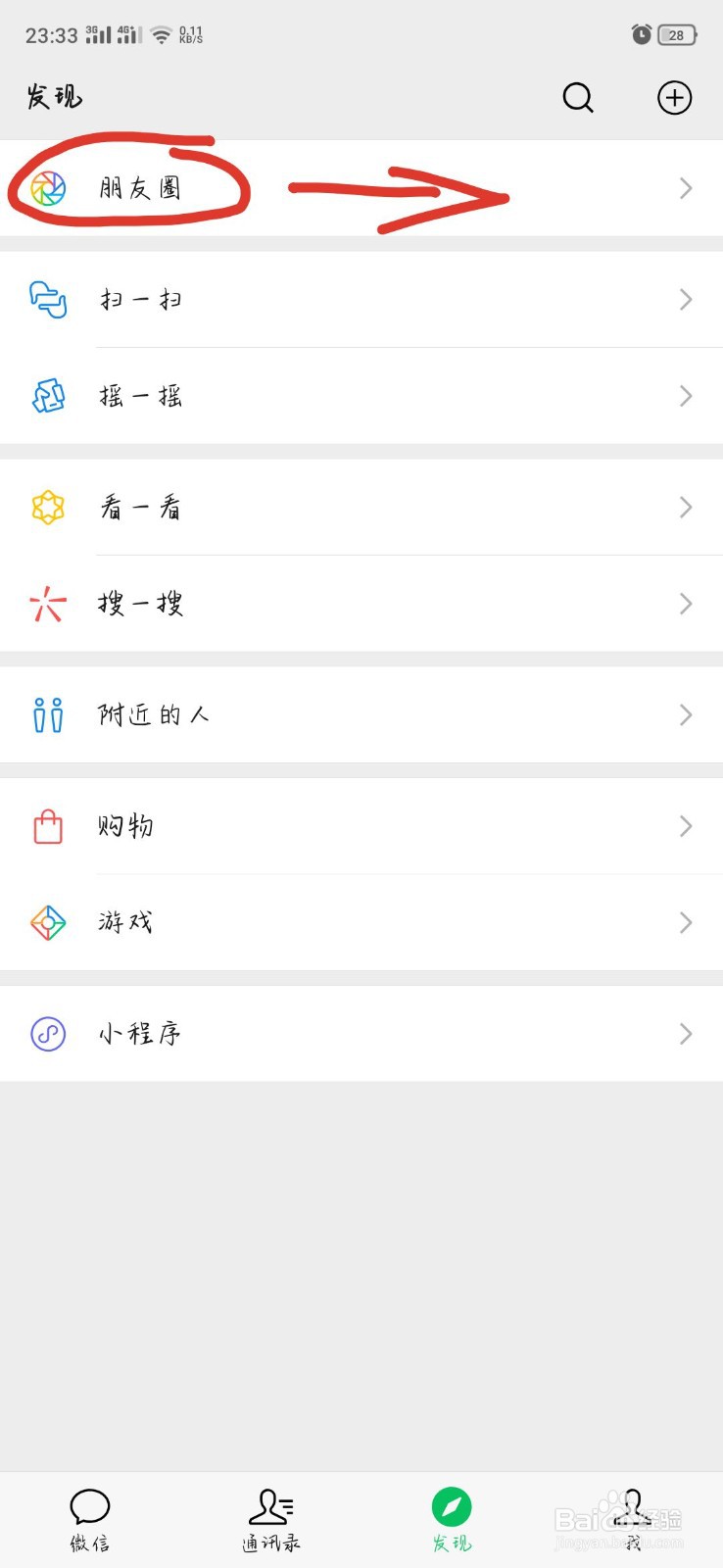Image resolution: width=723 pixels, height=1568 pixels.
Task: Switch to the 我 profile tab
Action: click(633, 1520)
